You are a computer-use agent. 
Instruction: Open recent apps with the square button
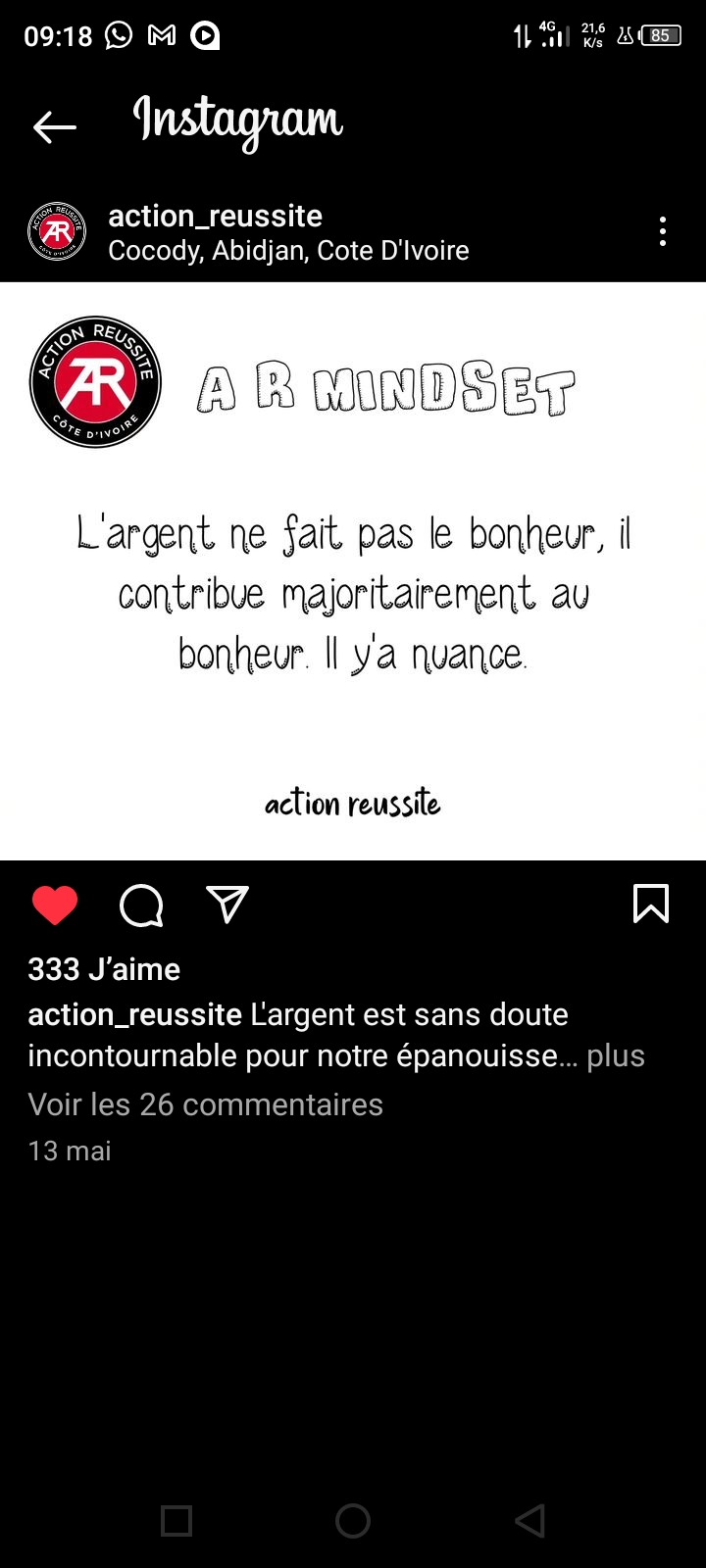[x=176, y=1521]
